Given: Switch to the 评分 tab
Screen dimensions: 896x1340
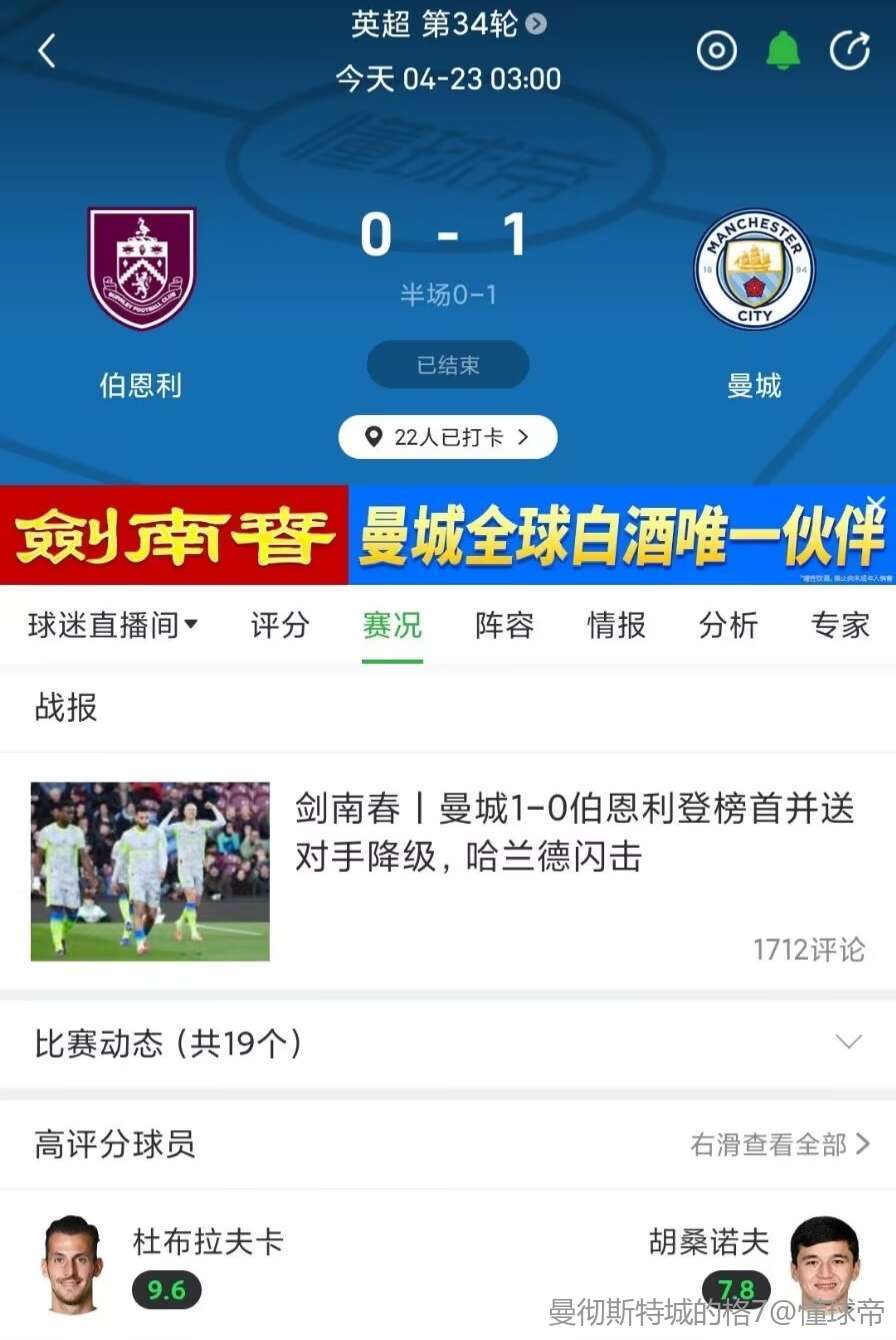Looking at the screenshot, I should pos(279,626).
